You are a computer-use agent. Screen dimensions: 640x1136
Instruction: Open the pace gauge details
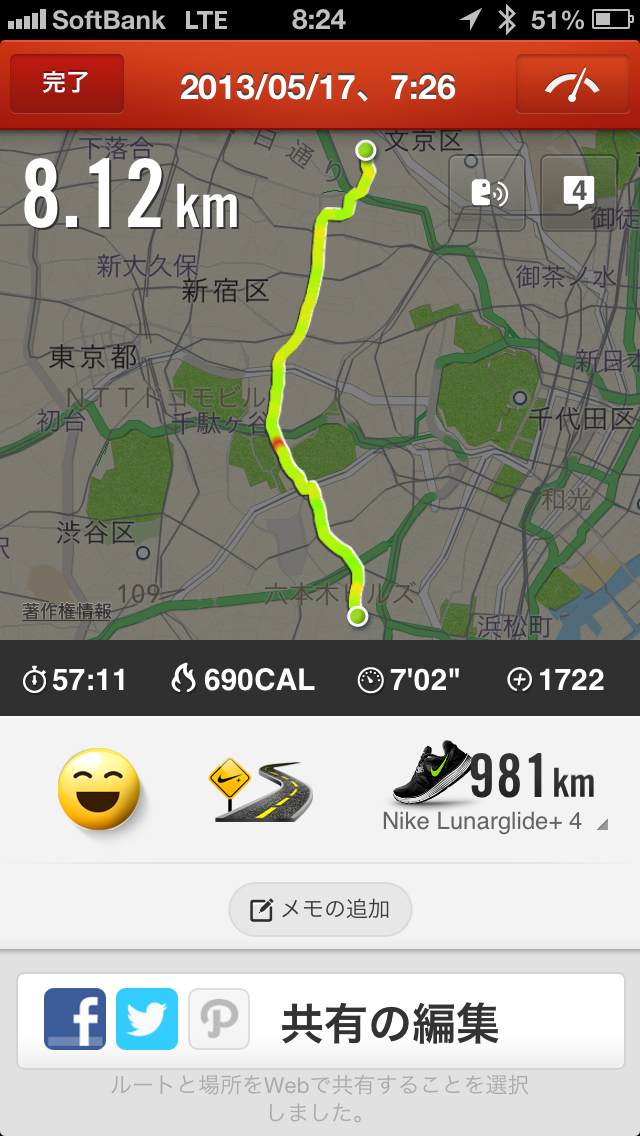(571, 85)
